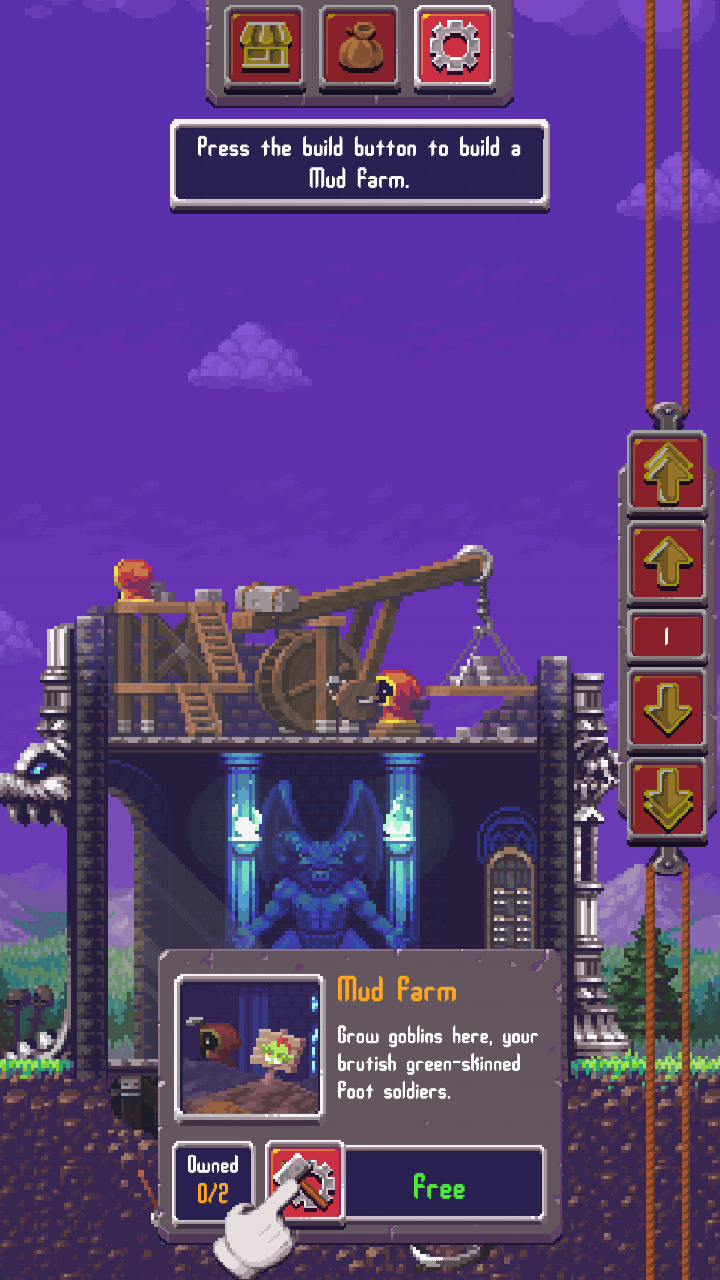Jump to top floor with double up arrow
This screenshot has height=1280, width=720.
point(667,474)
